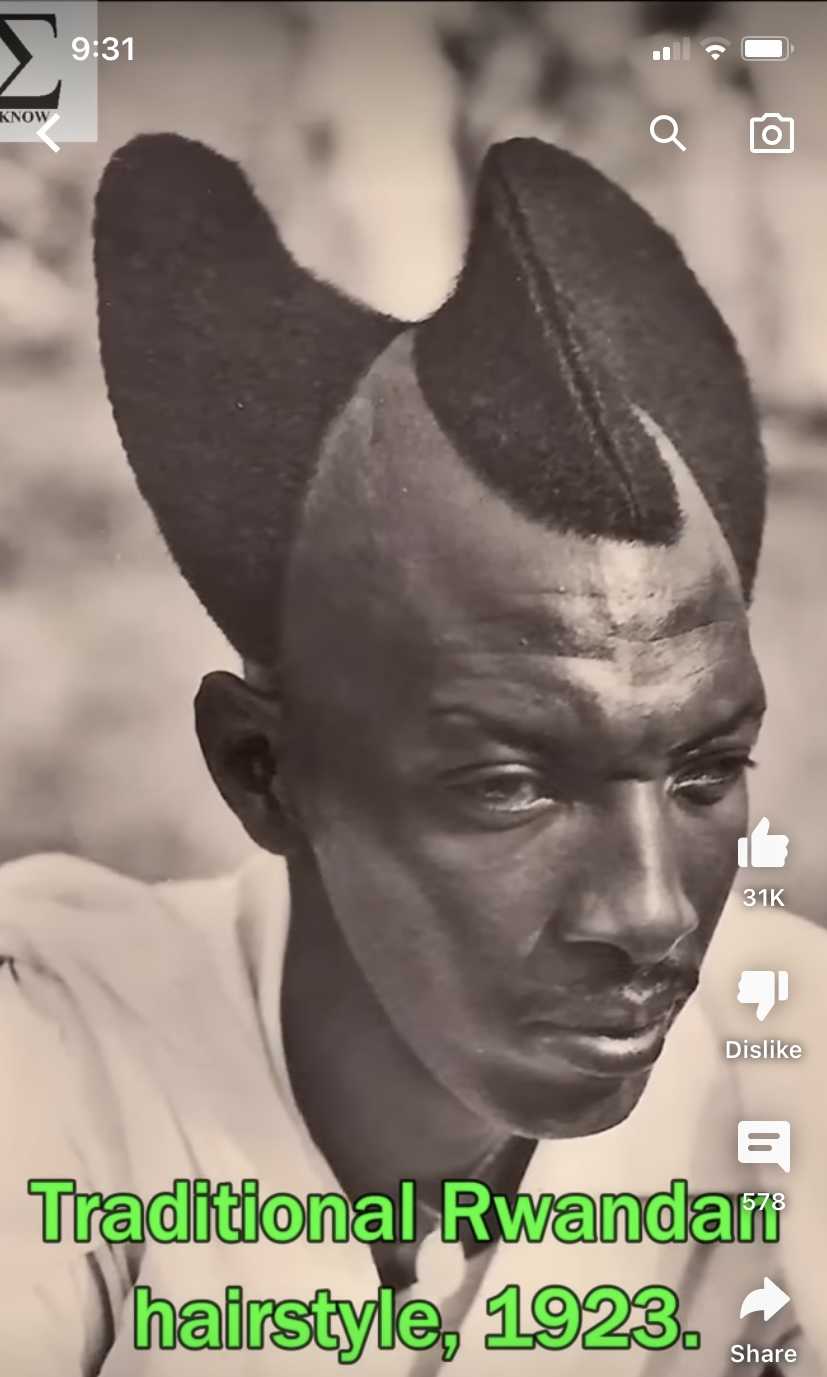Open the comments with 578 replies
827x1377 pixels.
tap(763, 1146)
